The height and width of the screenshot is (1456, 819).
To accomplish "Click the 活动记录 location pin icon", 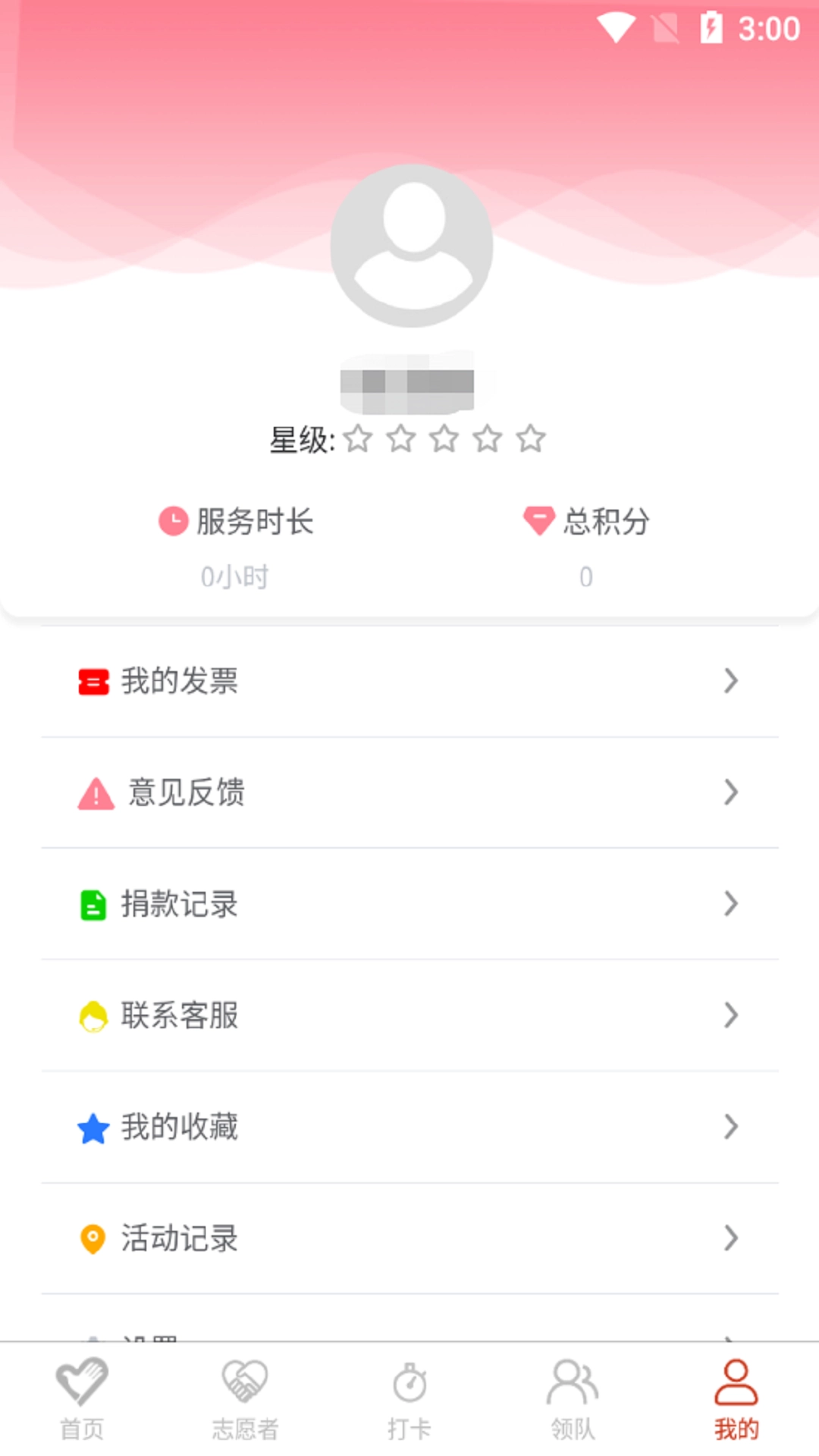I will 93,1239.
